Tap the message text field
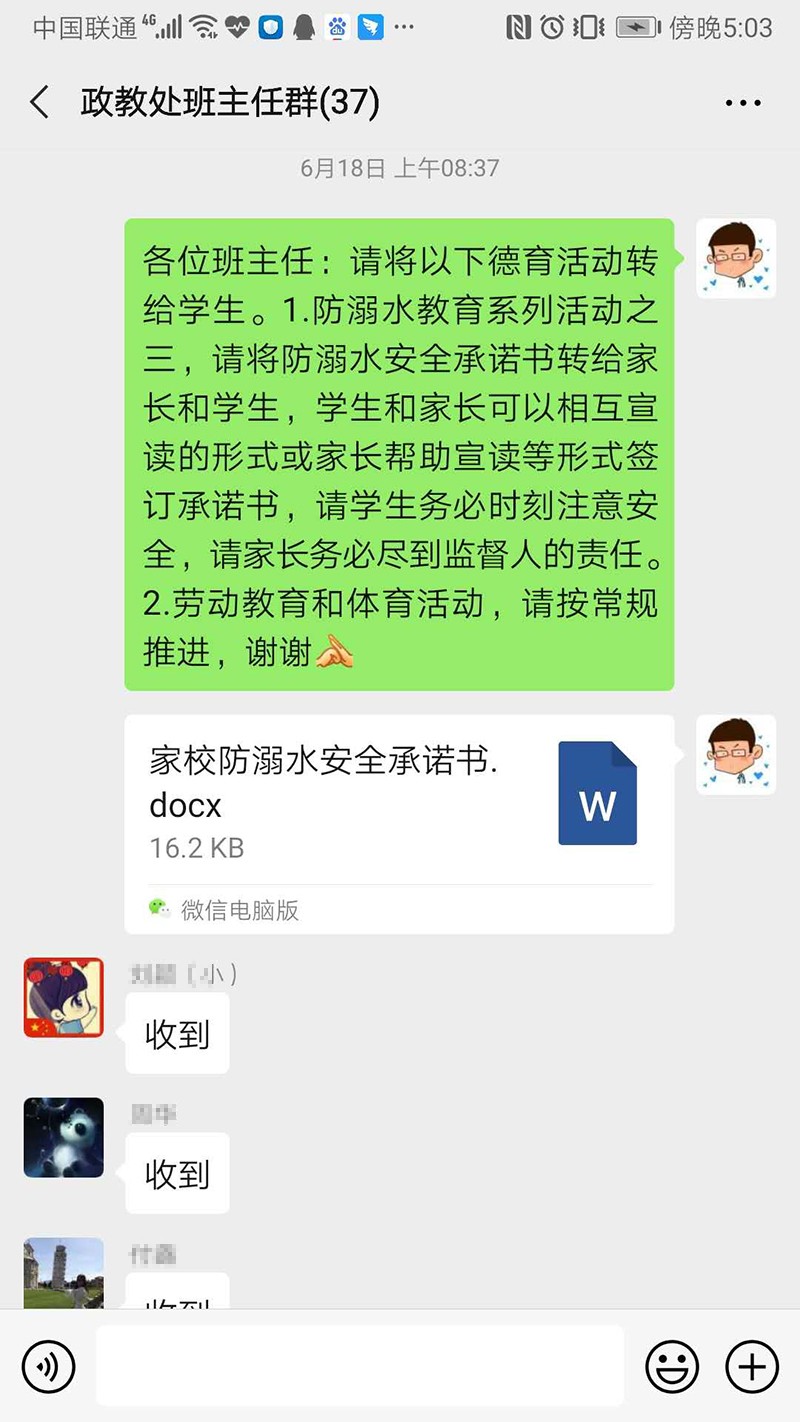Image resolution: width=800 pixels, height=1422 pixels. pyautogui.click(x=360, y=1366)
